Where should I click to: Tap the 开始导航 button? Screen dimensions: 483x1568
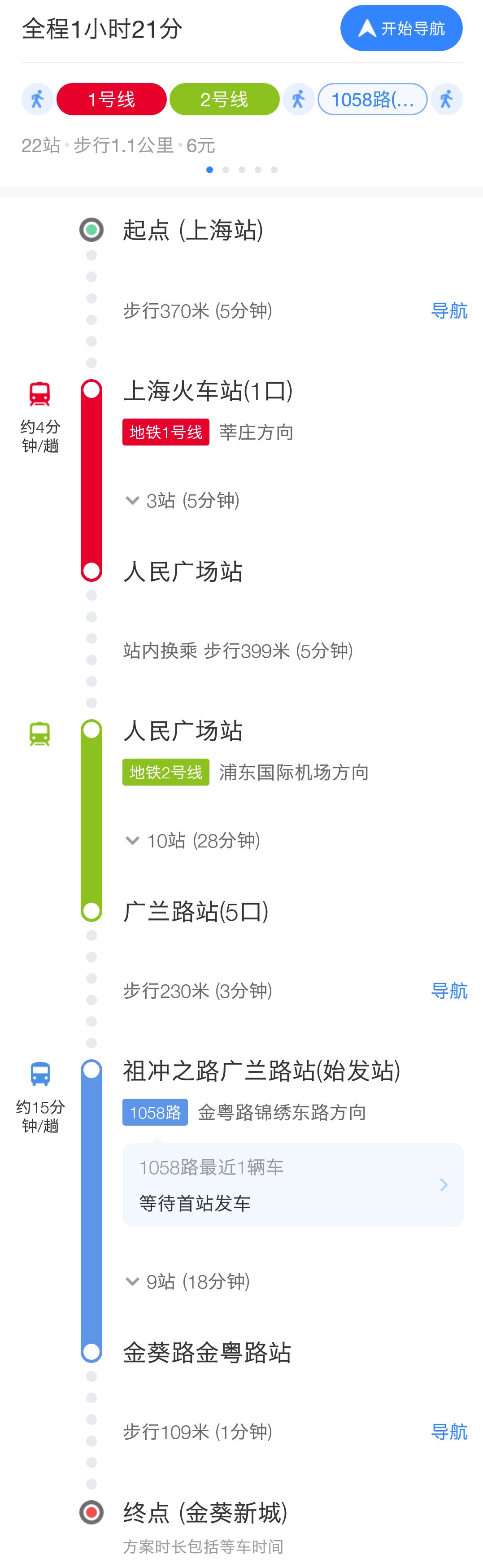click(401, 29)
